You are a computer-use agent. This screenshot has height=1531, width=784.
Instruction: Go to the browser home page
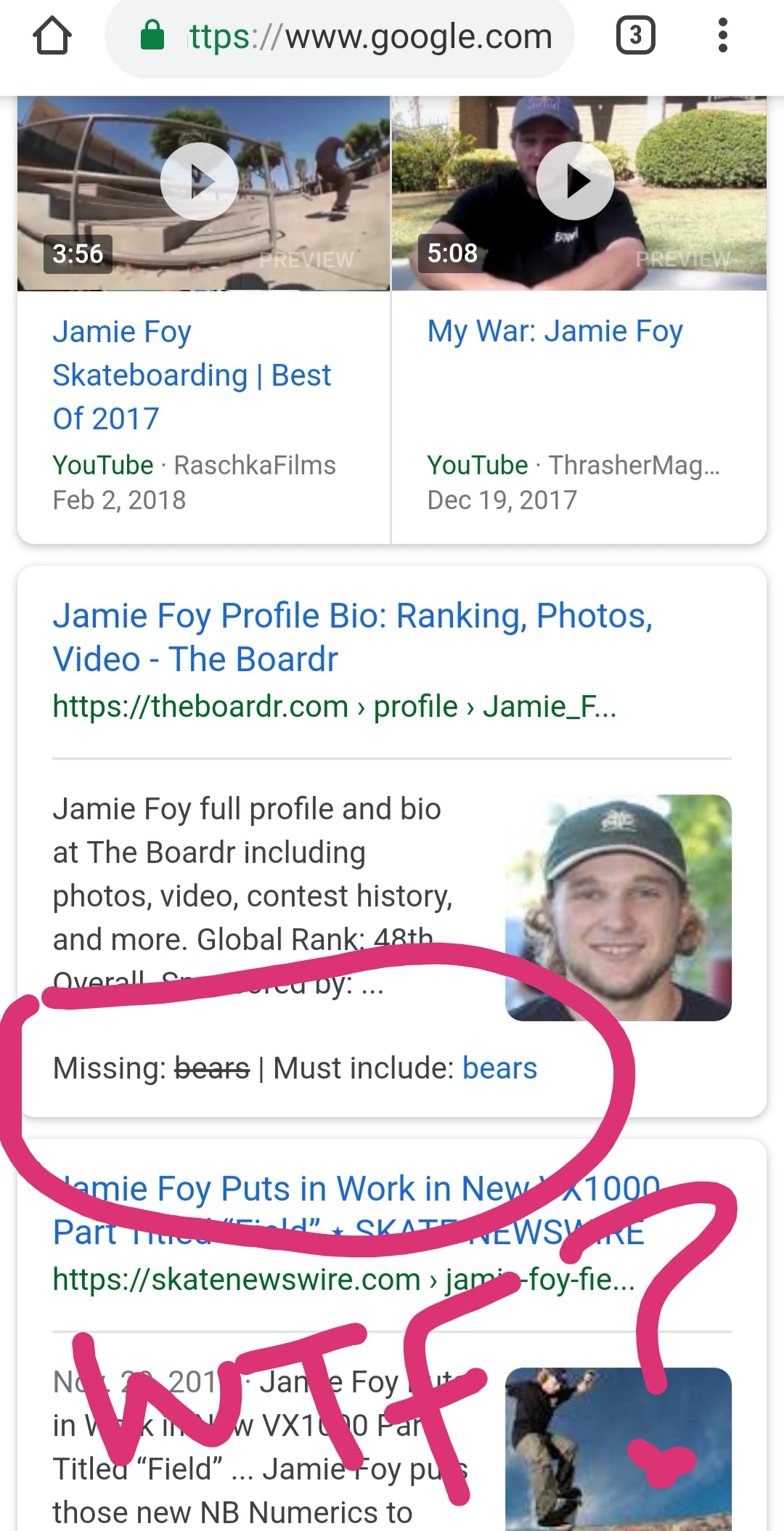coord(52,36)
